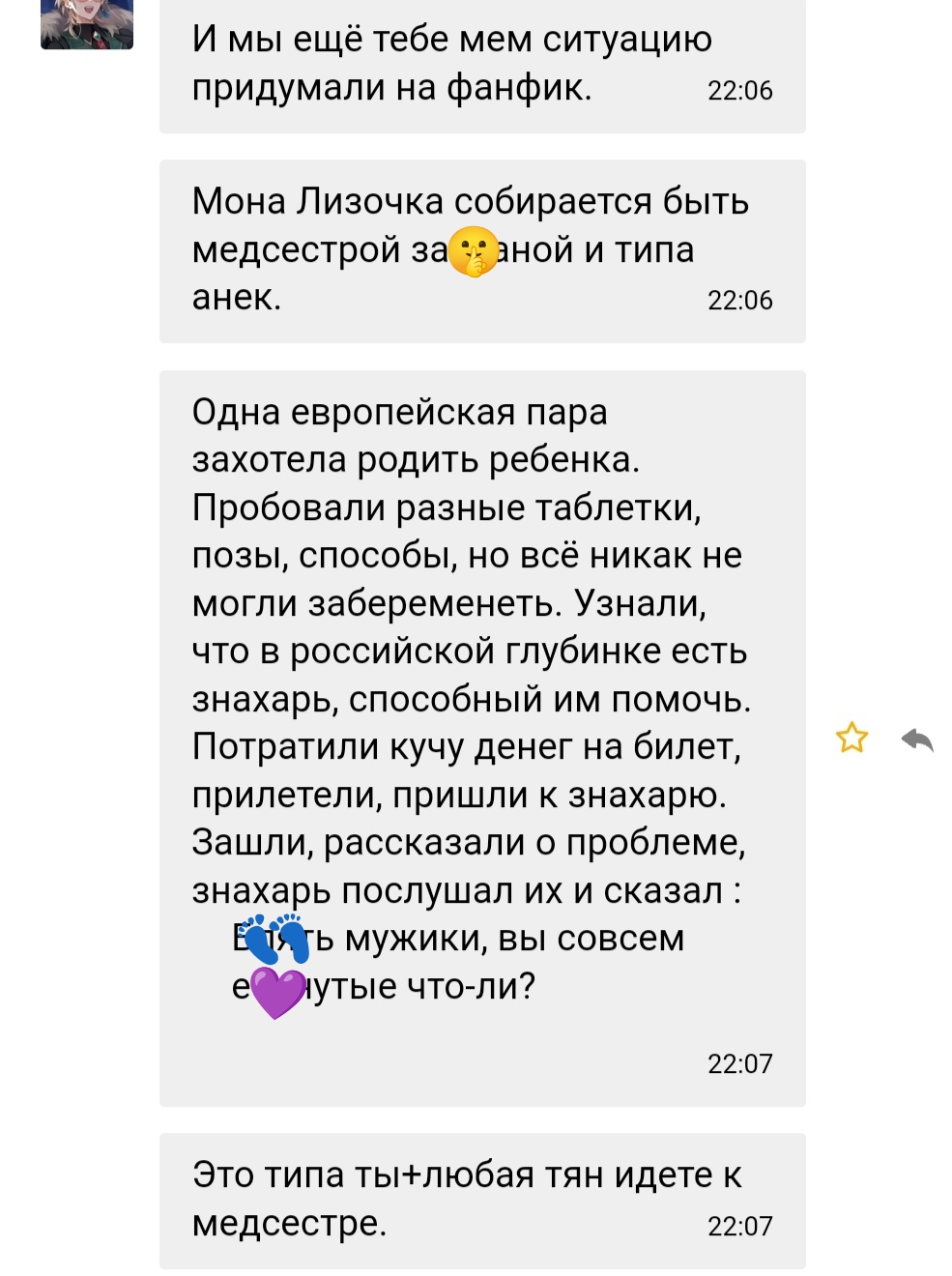The width and height of the screenshot is (952, 1276).
Task: Reply to the long joke message
Action: 916,740
